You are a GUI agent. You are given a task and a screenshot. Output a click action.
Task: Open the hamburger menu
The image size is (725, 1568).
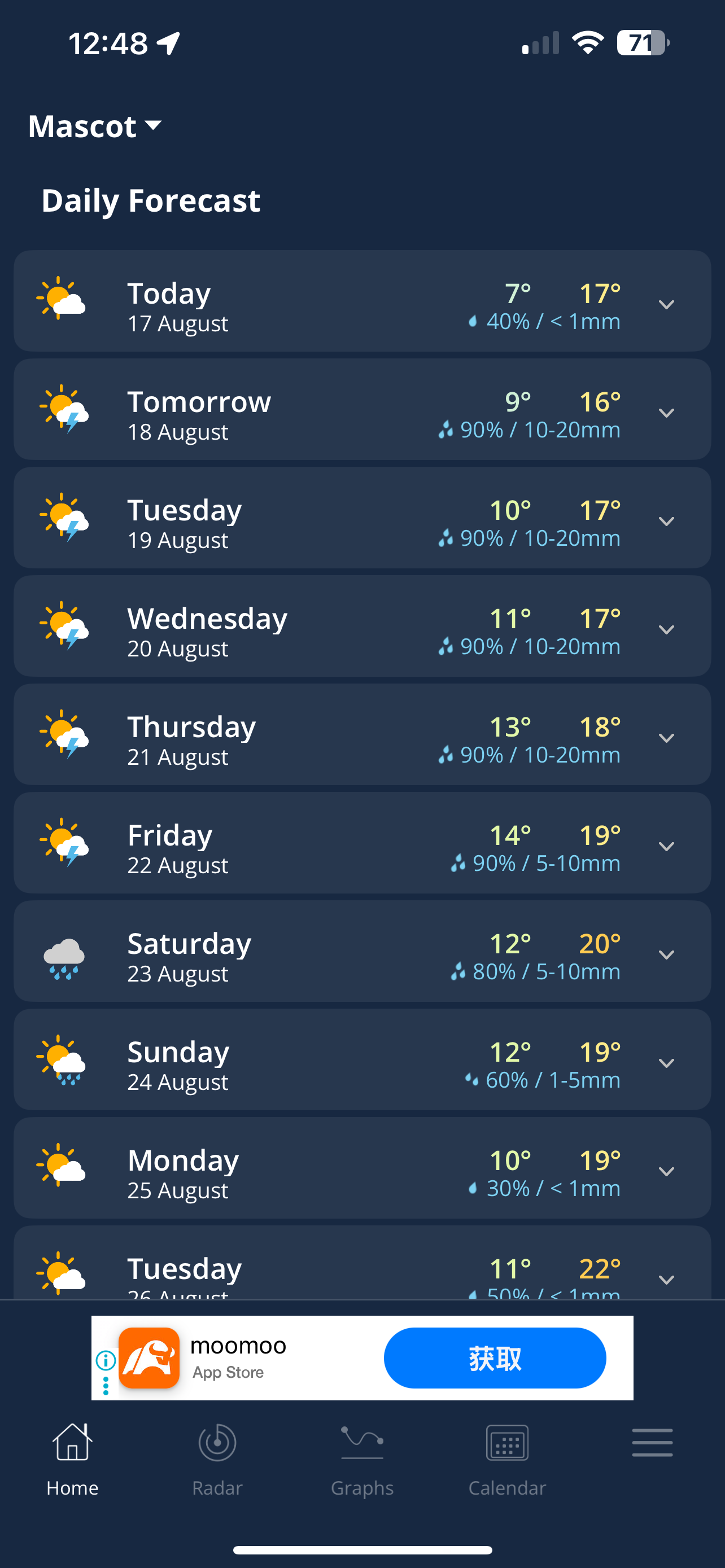pos(652,1443)
